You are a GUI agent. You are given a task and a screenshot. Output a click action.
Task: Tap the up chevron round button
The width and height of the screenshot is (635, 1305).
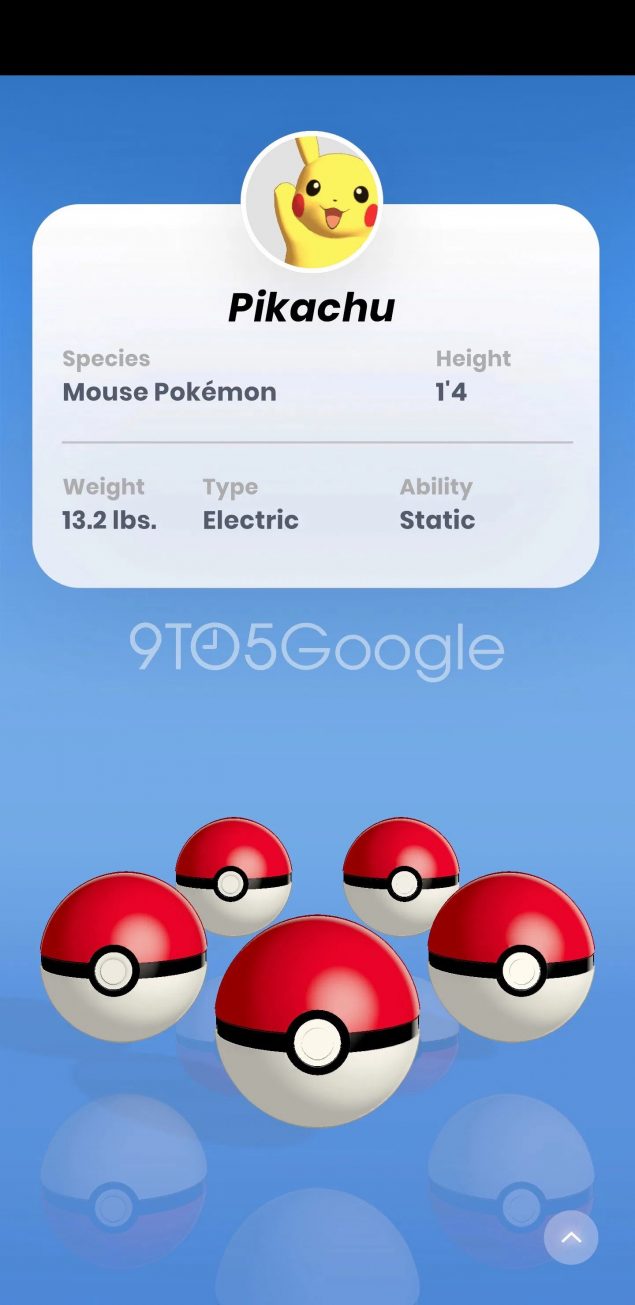pyautogui.click(x=571, y=1238)
